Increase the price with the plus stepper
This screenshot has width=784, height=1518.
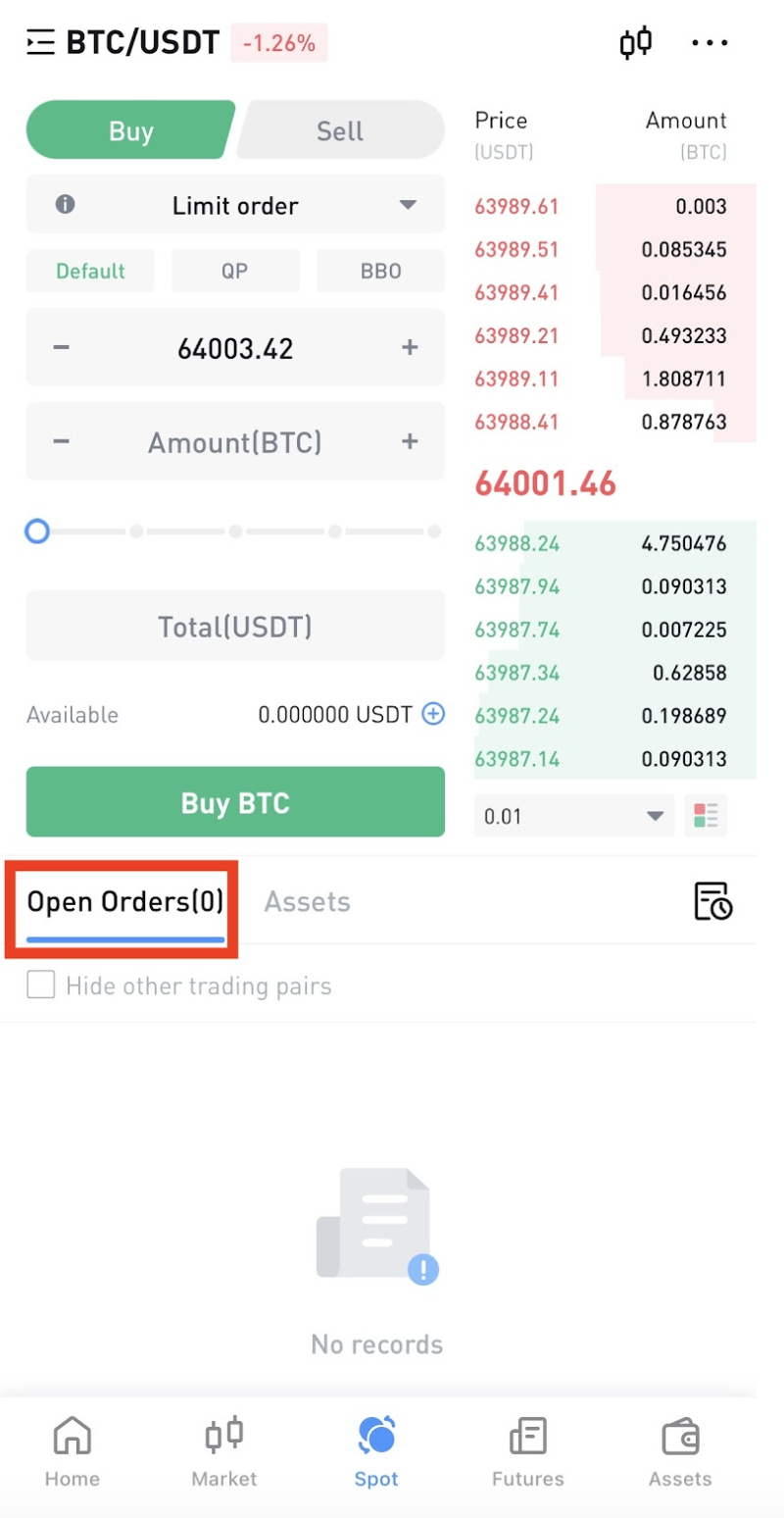[410, 348]
